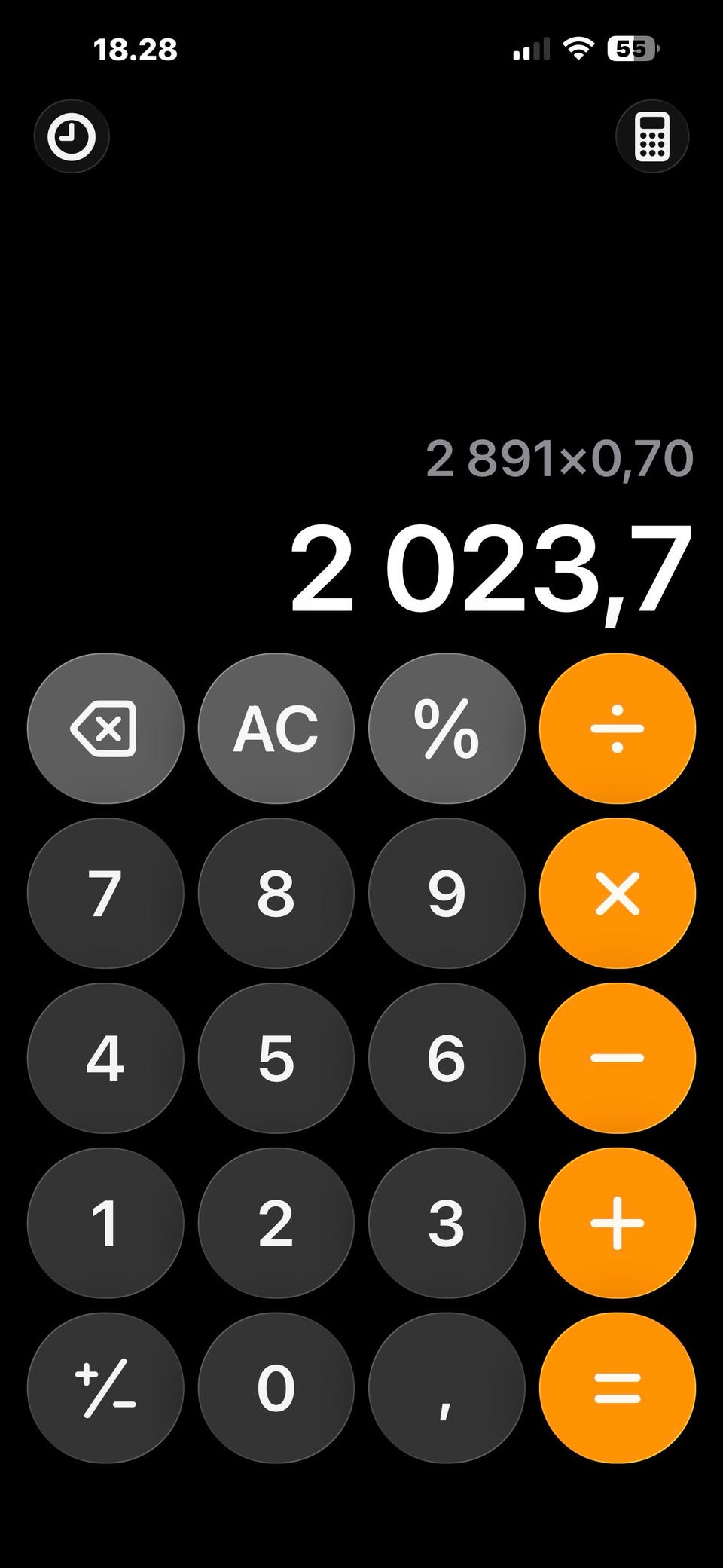Select the plus operator
This screenshot has height=1568, width=723.
618,1223
